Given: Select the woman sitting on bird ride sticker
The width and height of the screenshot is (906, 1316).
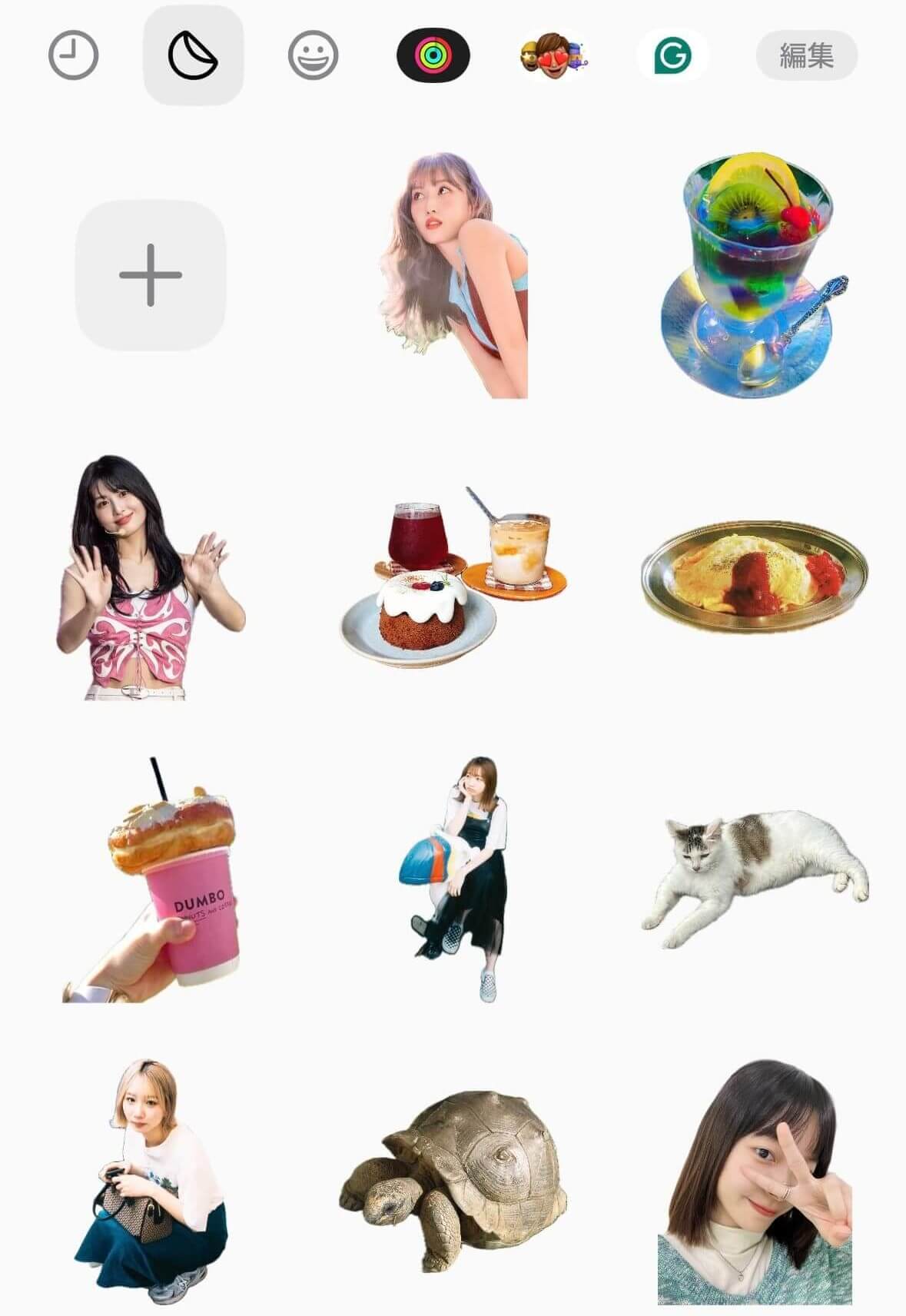Looking at the screenshot, I should coord(457,876).
